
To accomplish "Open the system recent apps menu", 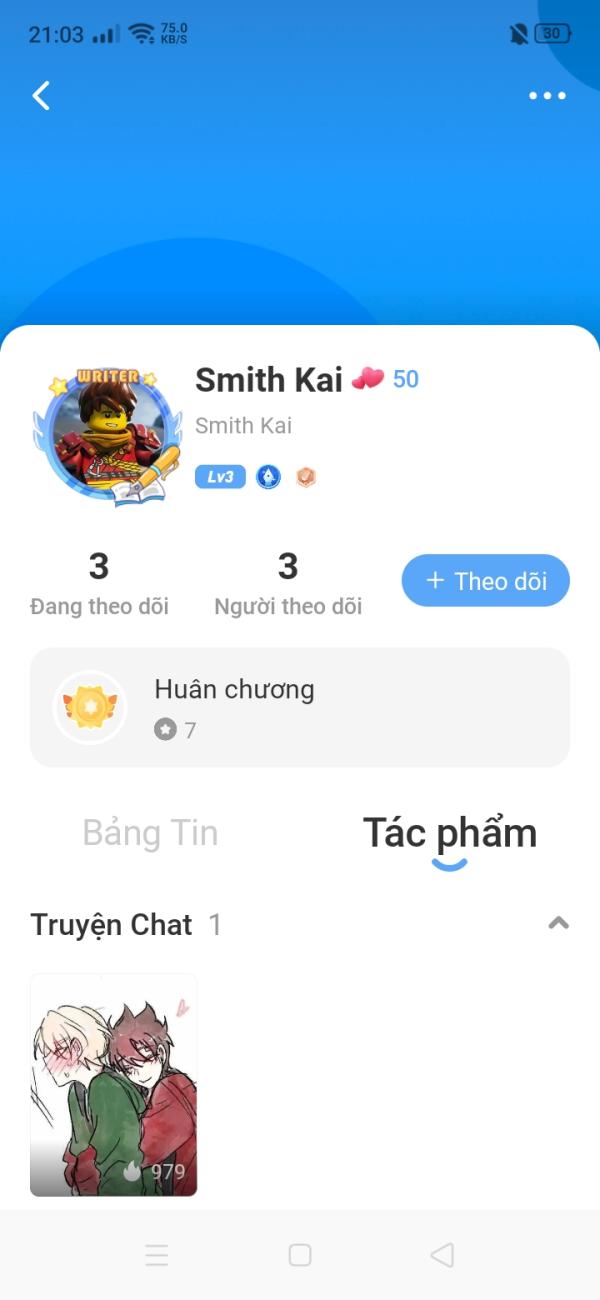I will (x=157, y=1255).
